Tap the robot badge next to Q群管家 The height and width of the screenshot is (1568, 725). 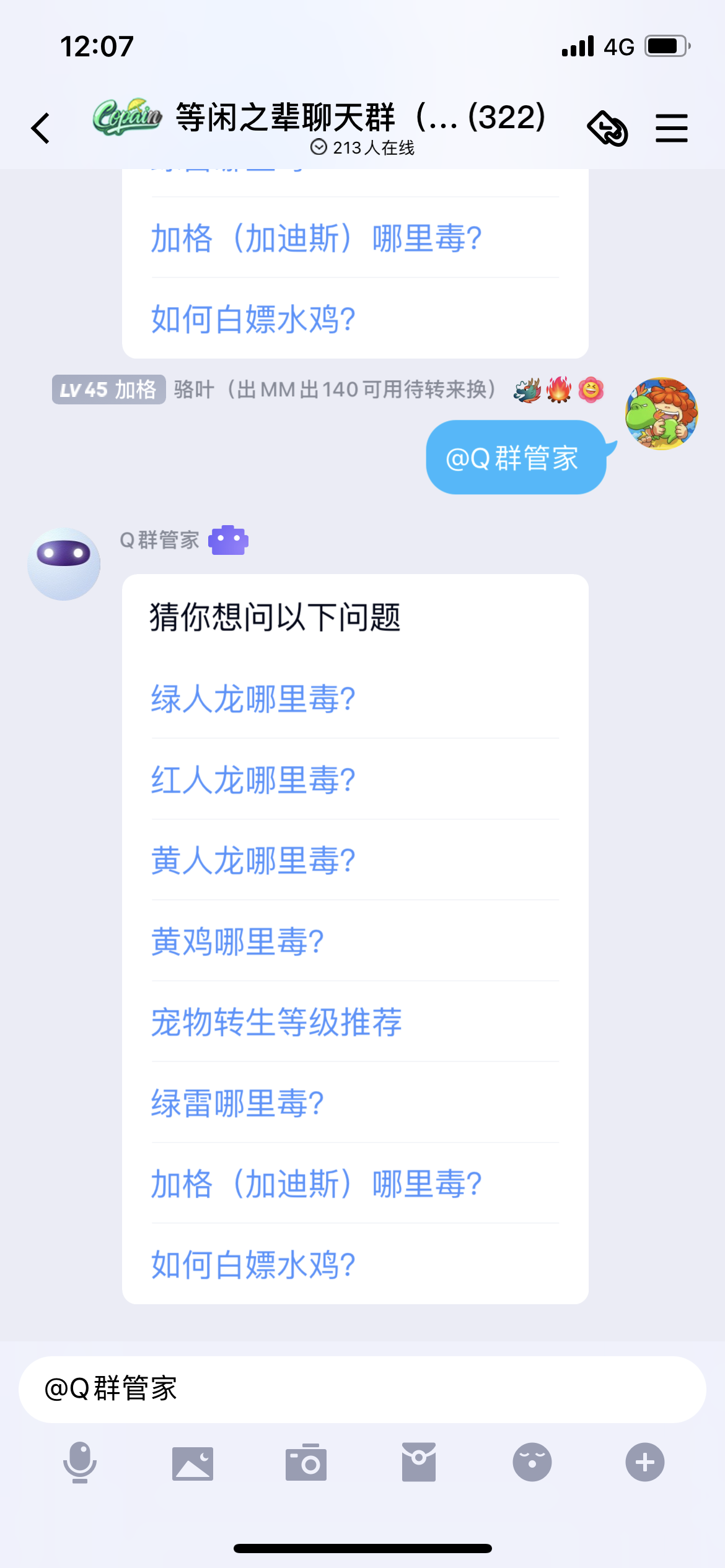(x=228, y=539)
